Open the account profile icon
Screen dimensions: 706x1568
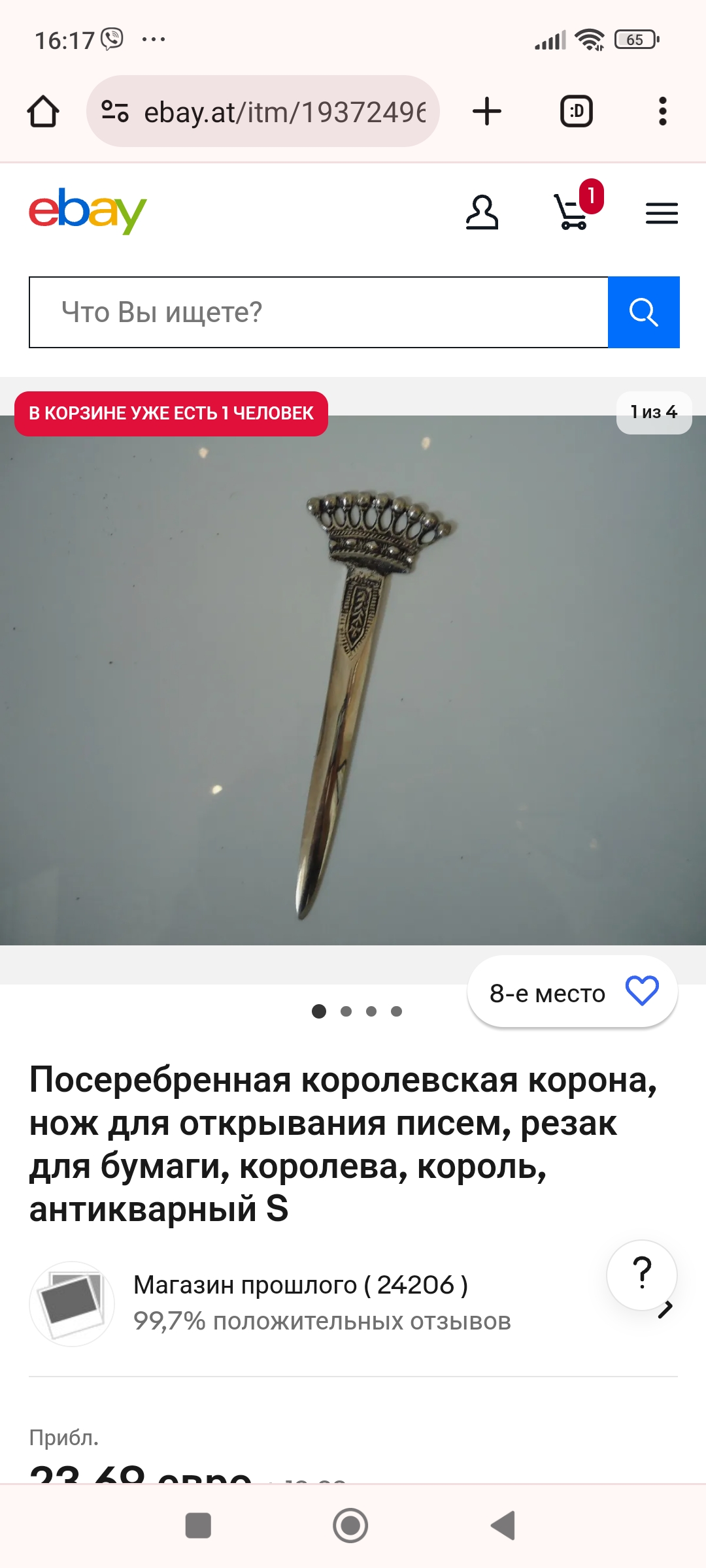(482, 213)
